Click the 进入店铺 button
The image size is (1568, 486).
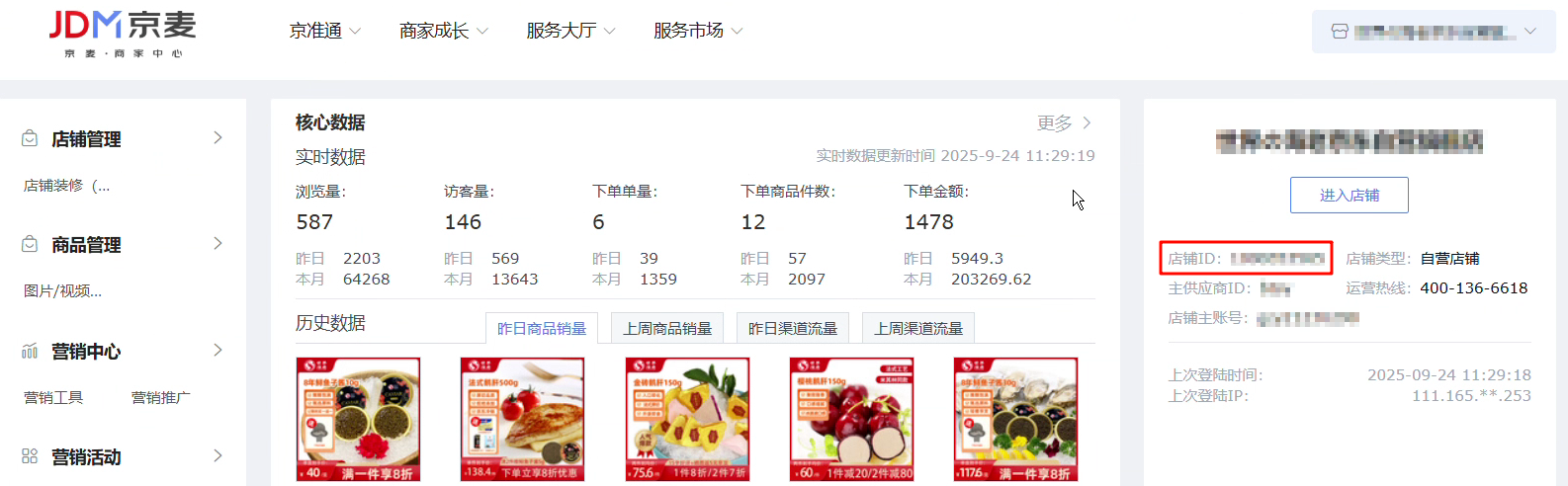click(1349, 195)
